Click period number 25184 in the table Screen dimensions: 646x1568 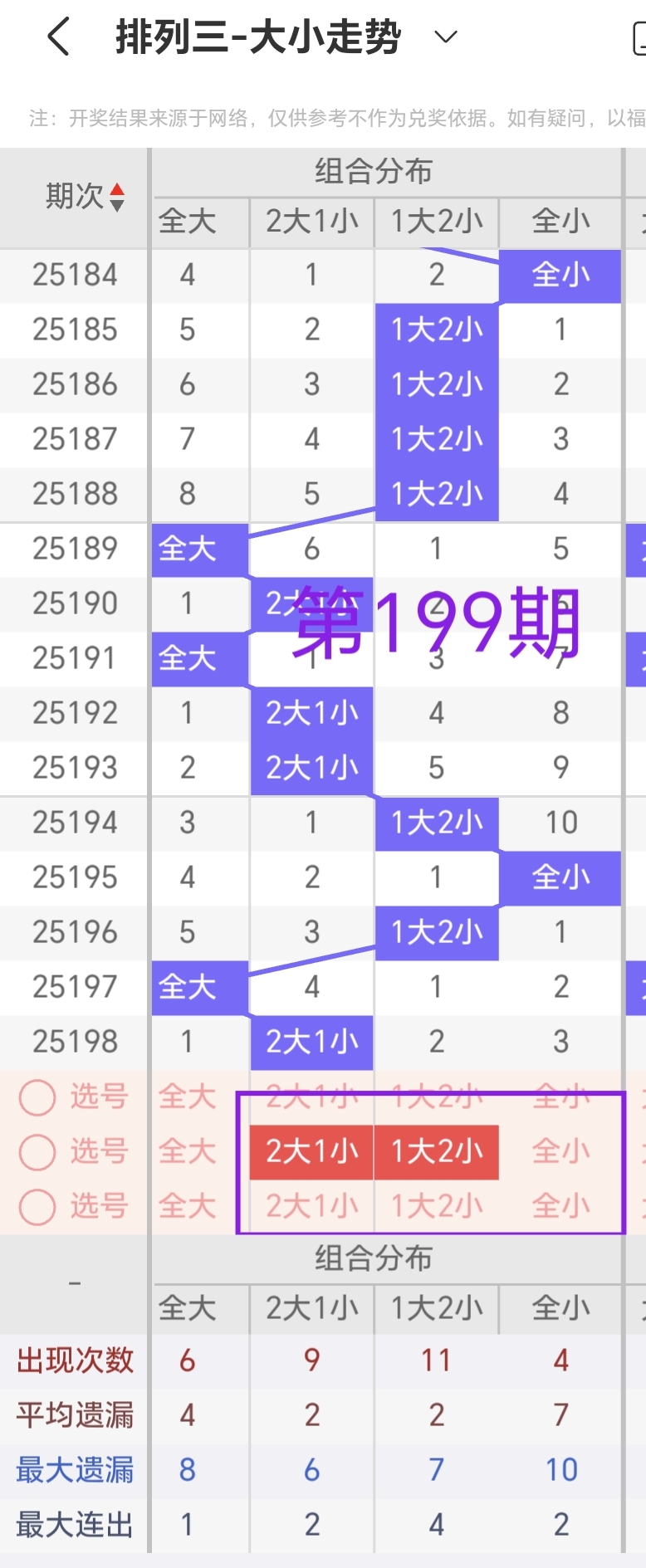pos(74,275)
